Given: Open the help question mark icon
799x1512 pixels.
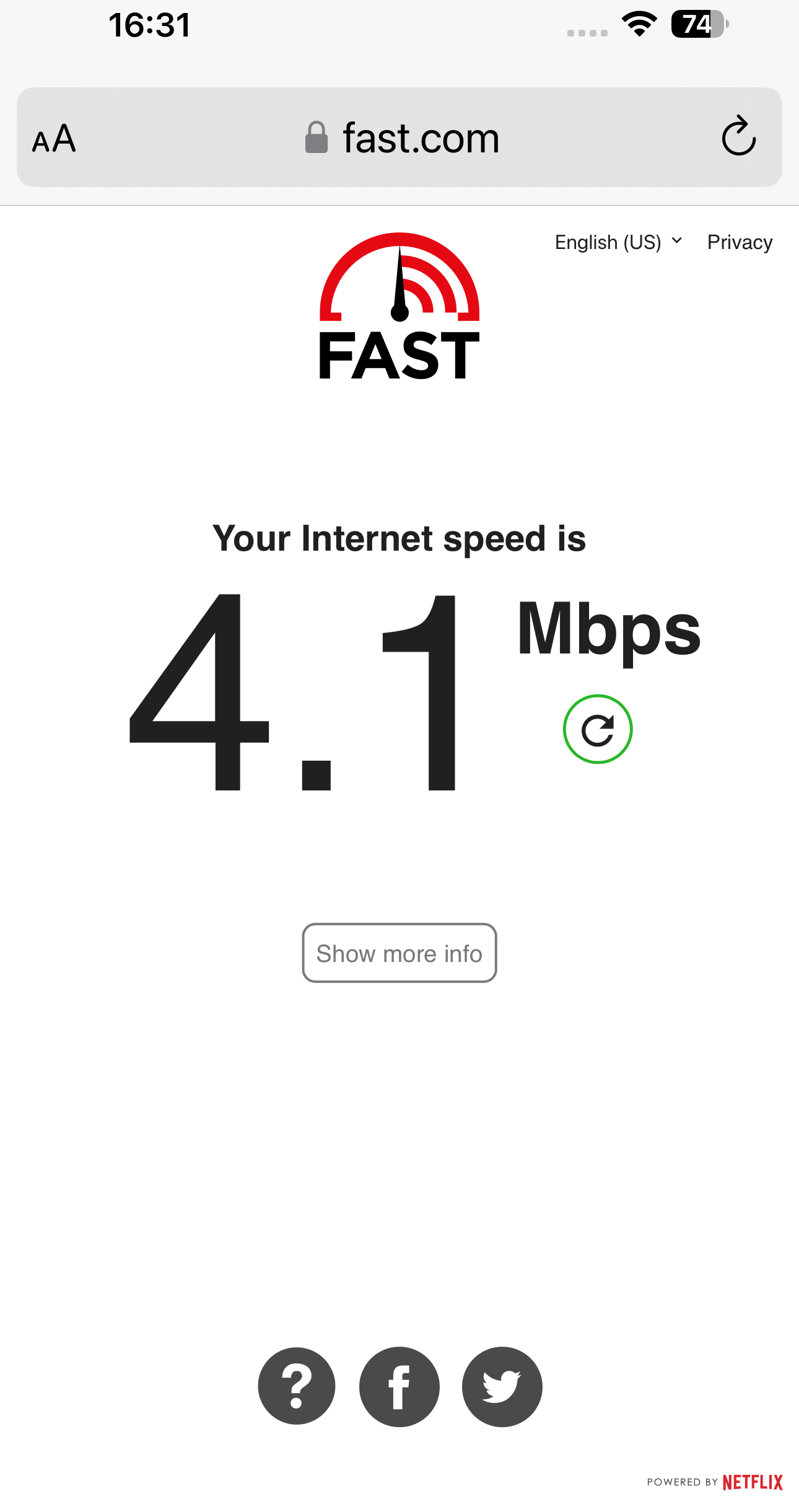Looking at the screenshot, I should 297,1386.
